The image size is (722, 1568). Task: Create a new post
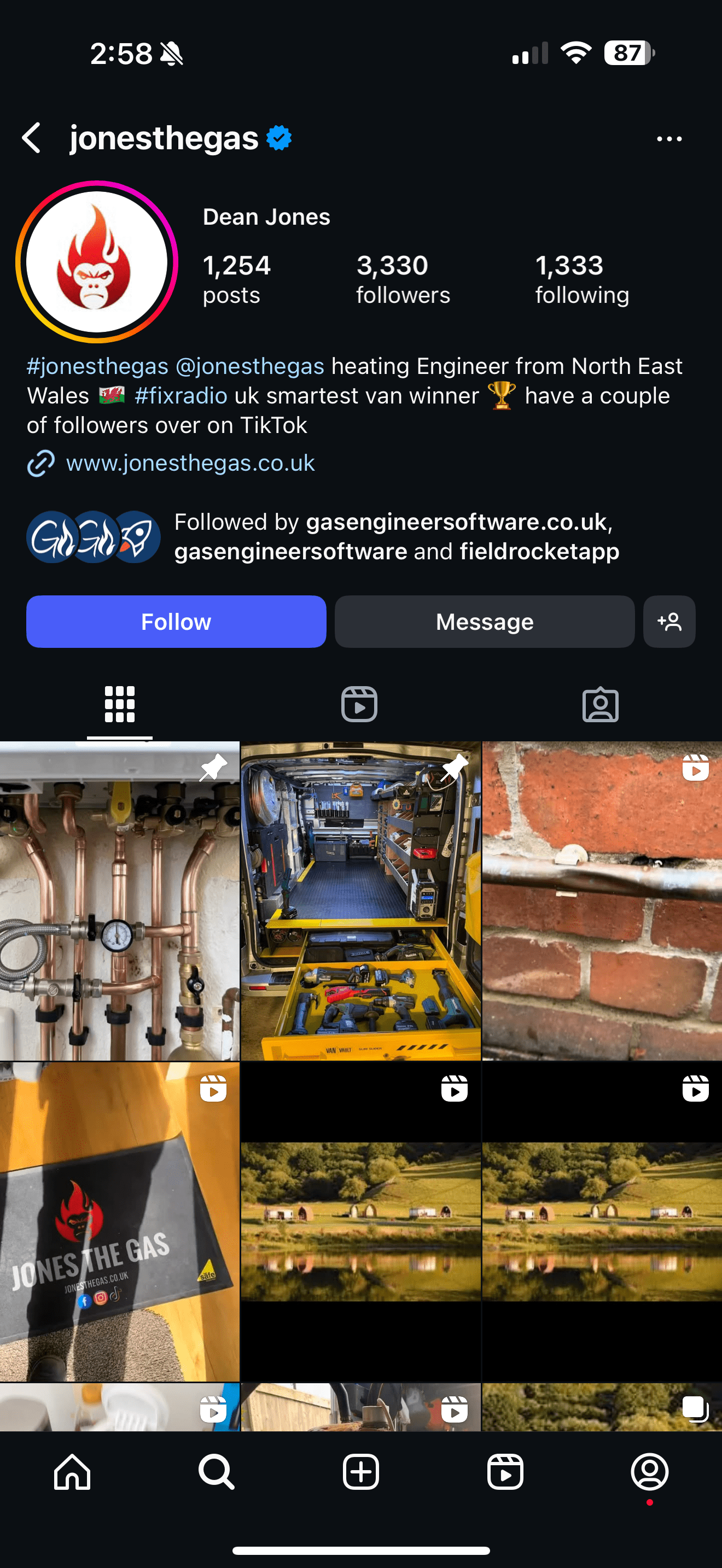pyautogui.click(x=360, y=1472)
